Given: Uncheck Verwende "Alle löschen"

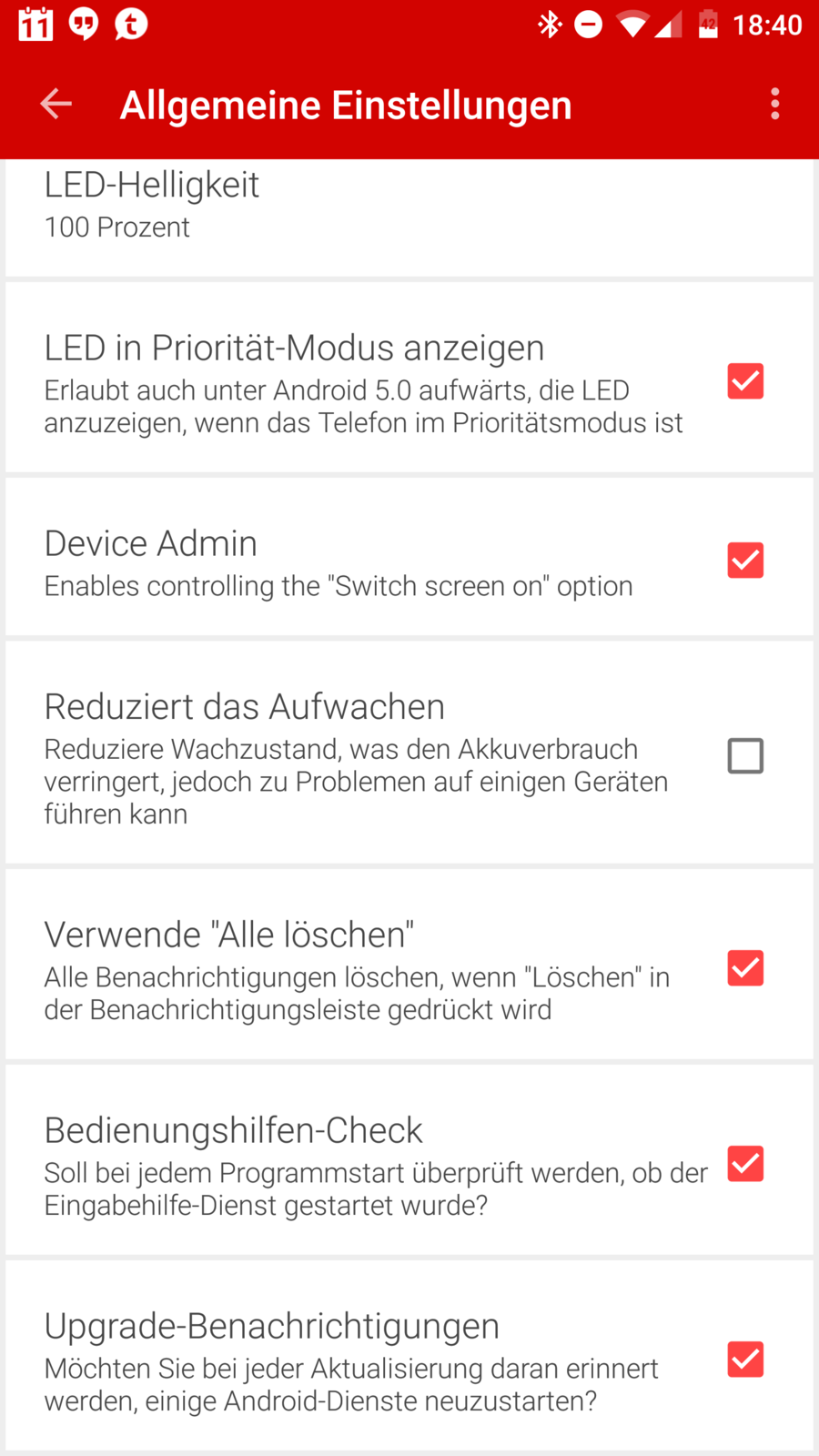Looking at the screenshot, I should pyautogui.click(x=744, y=968).
